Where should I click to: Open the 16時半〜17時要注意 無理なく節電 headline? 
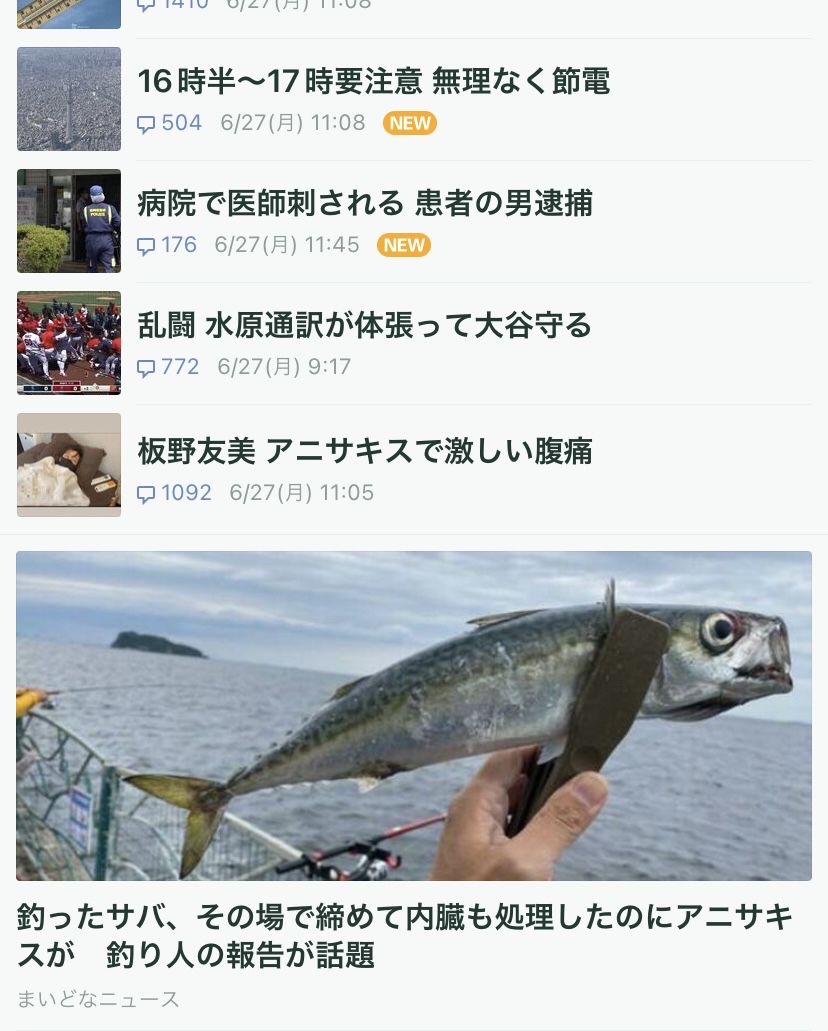tap(373, 82)
